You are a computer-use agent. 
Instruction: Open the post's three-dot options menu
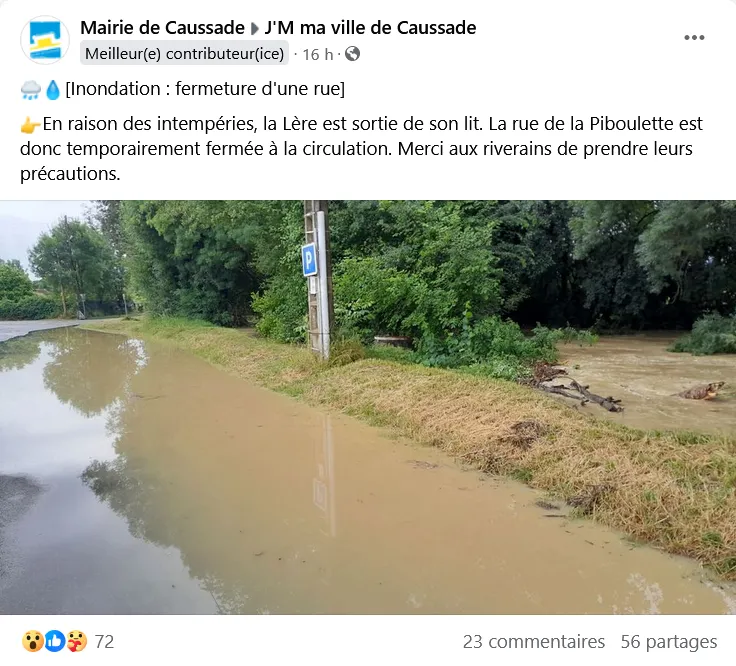pyautogui.click(x=694, y=38)
